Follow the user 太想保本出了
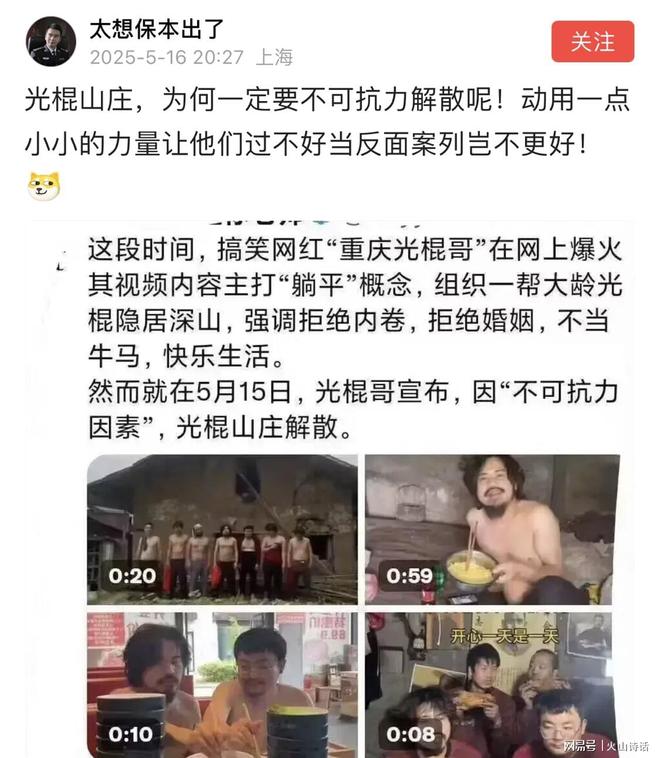Screen dimensions: 660x758 coord(592,41)
